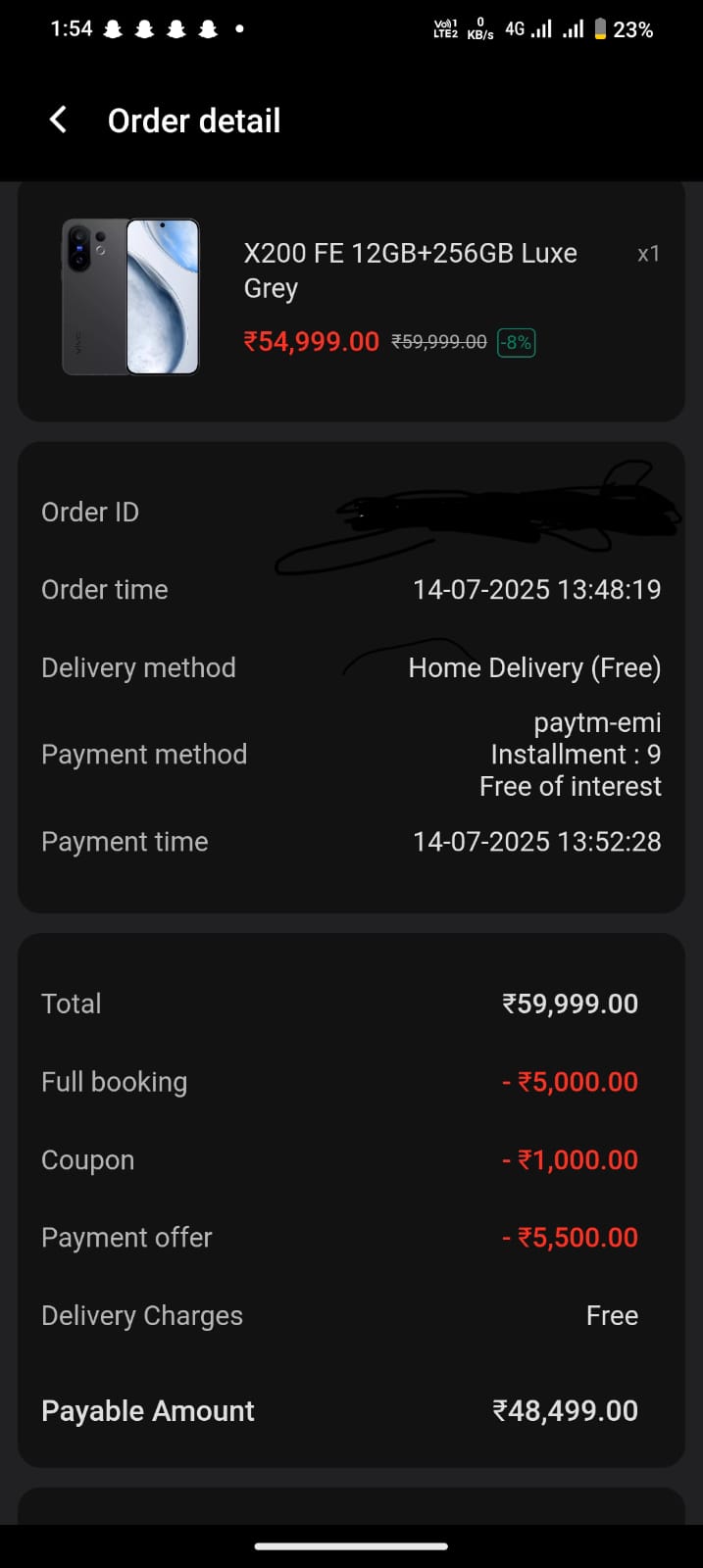Go back from Order detail
The width and height of the screenshot is (703, 1568).
point(59,121)
